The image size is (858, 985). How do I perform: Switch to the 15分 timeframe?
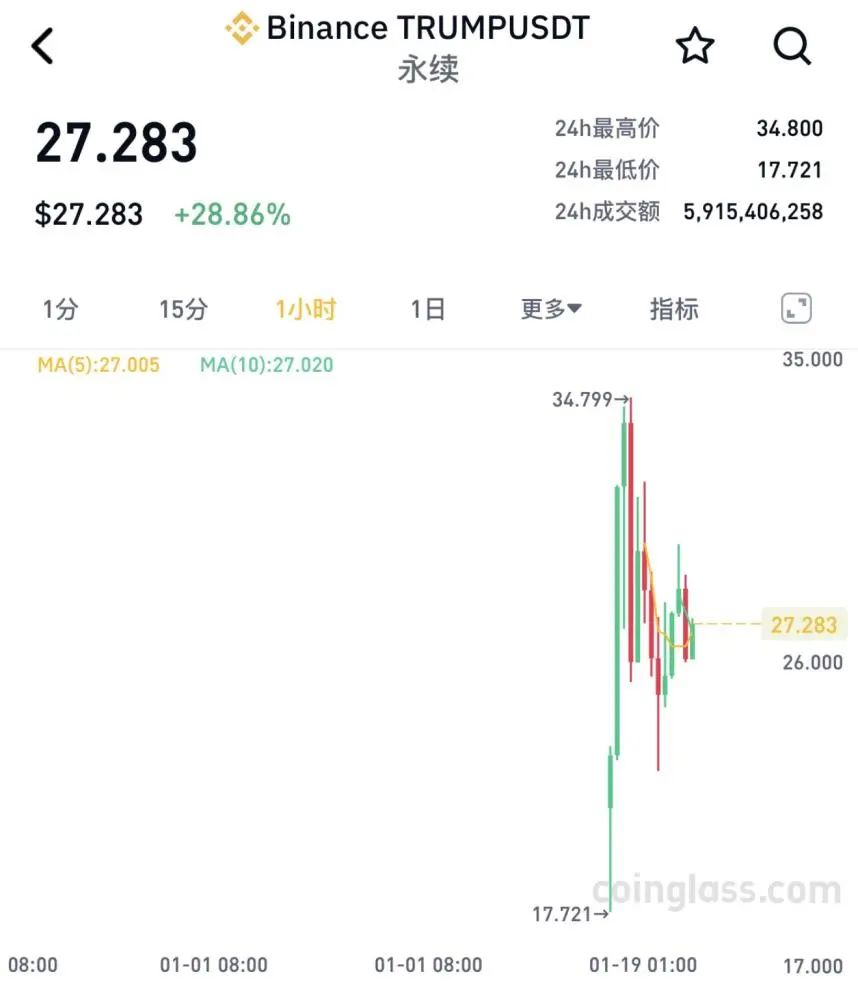click(x=182, y=309)
